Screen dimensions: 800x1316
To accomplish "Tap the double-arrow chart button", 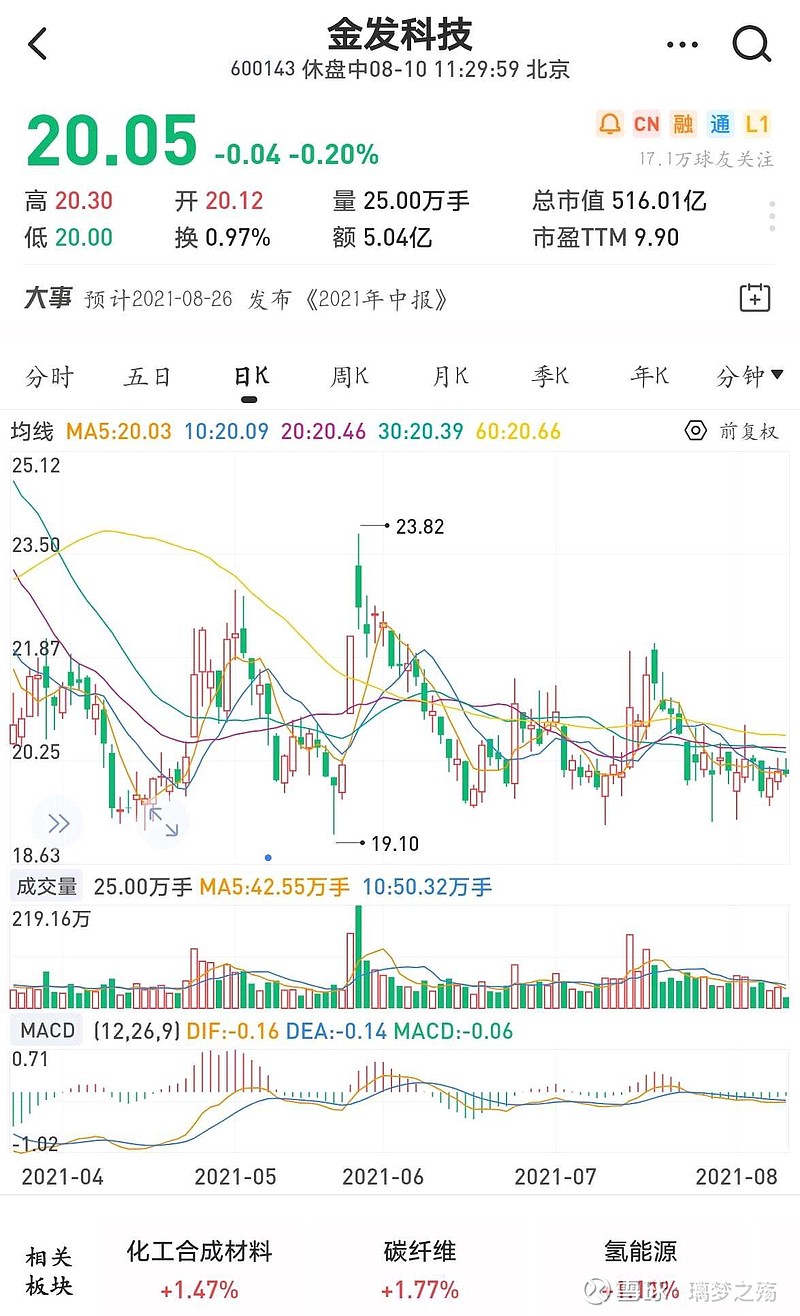I will (x=58, y=823).
